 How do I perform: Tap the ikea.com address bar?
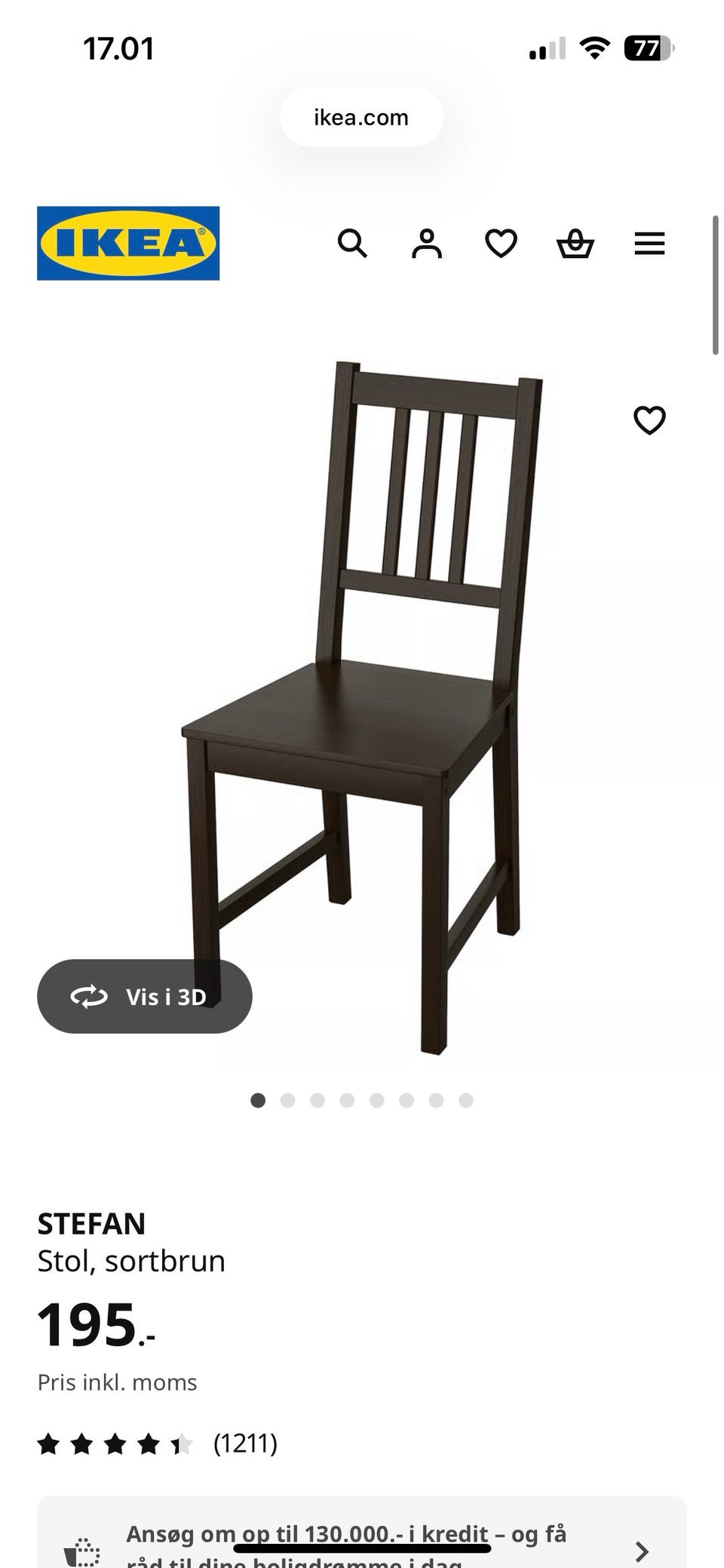361,118
